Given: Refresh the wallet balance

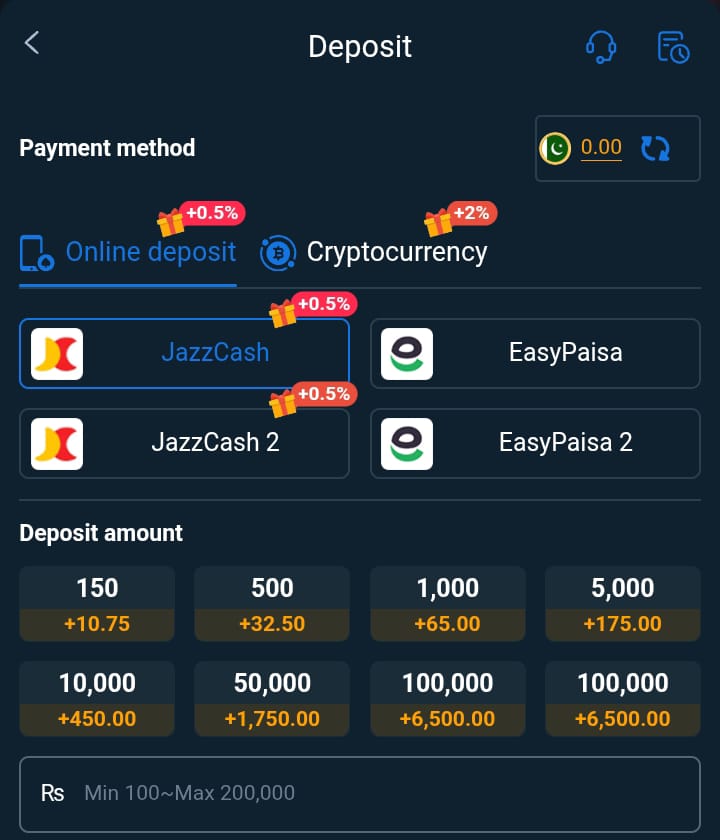Looking at the screenshot, I should click(x=656, y=148).
